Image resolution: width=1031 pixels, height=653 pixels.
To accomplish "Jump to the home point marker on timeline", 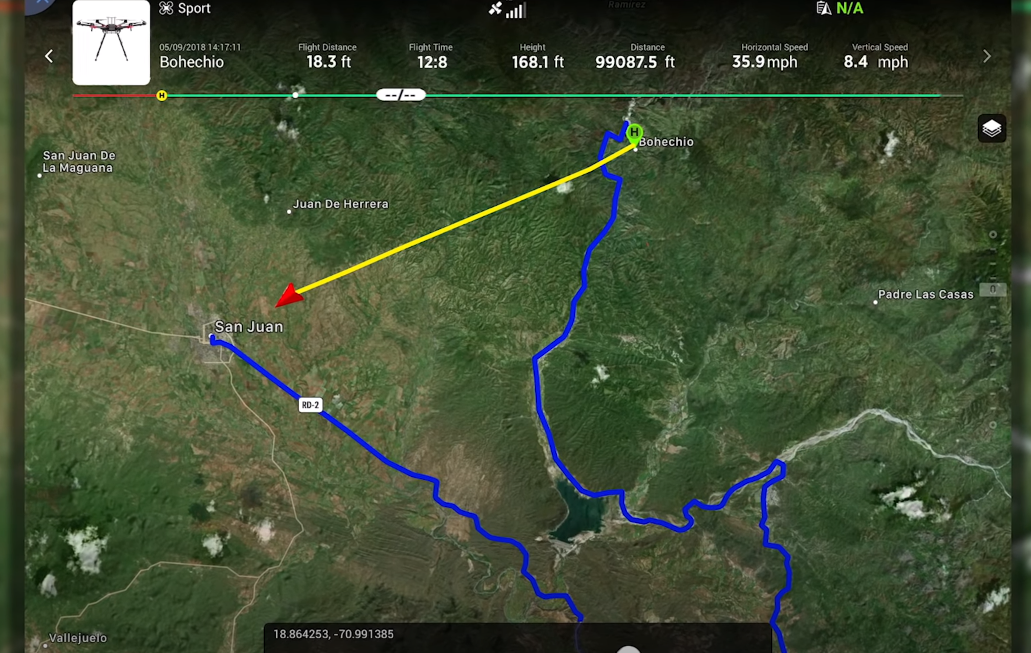I will [162, 95].
